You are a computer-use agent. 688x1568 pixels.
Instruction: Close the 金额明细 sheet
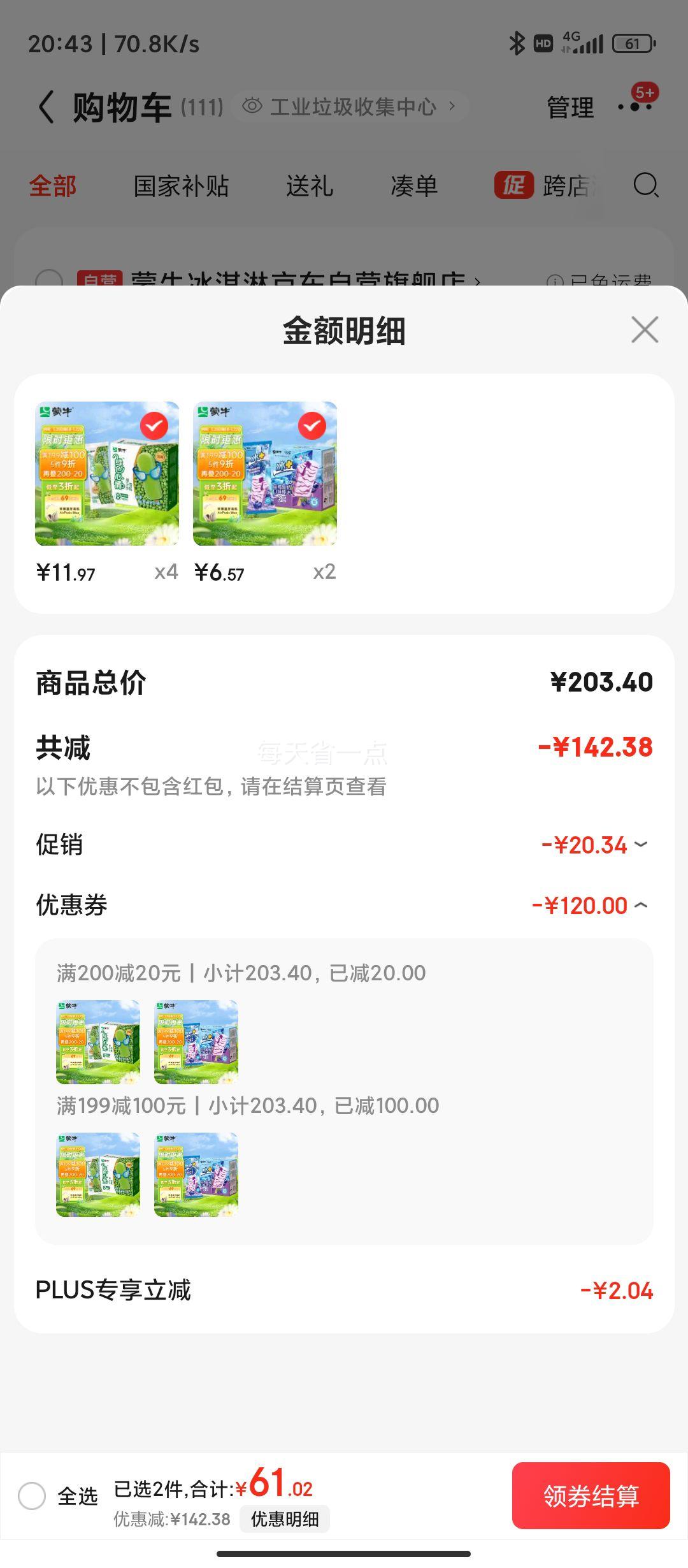pos(644,330)
